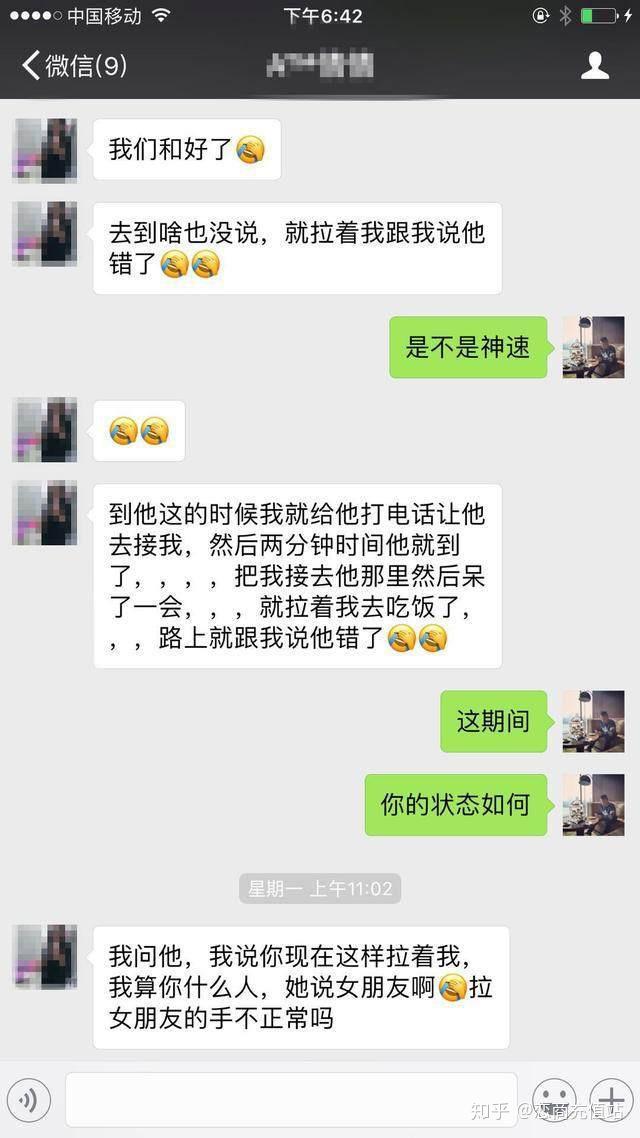
Task: Open the emoji sticker panel
Action: pos(553,1100)
